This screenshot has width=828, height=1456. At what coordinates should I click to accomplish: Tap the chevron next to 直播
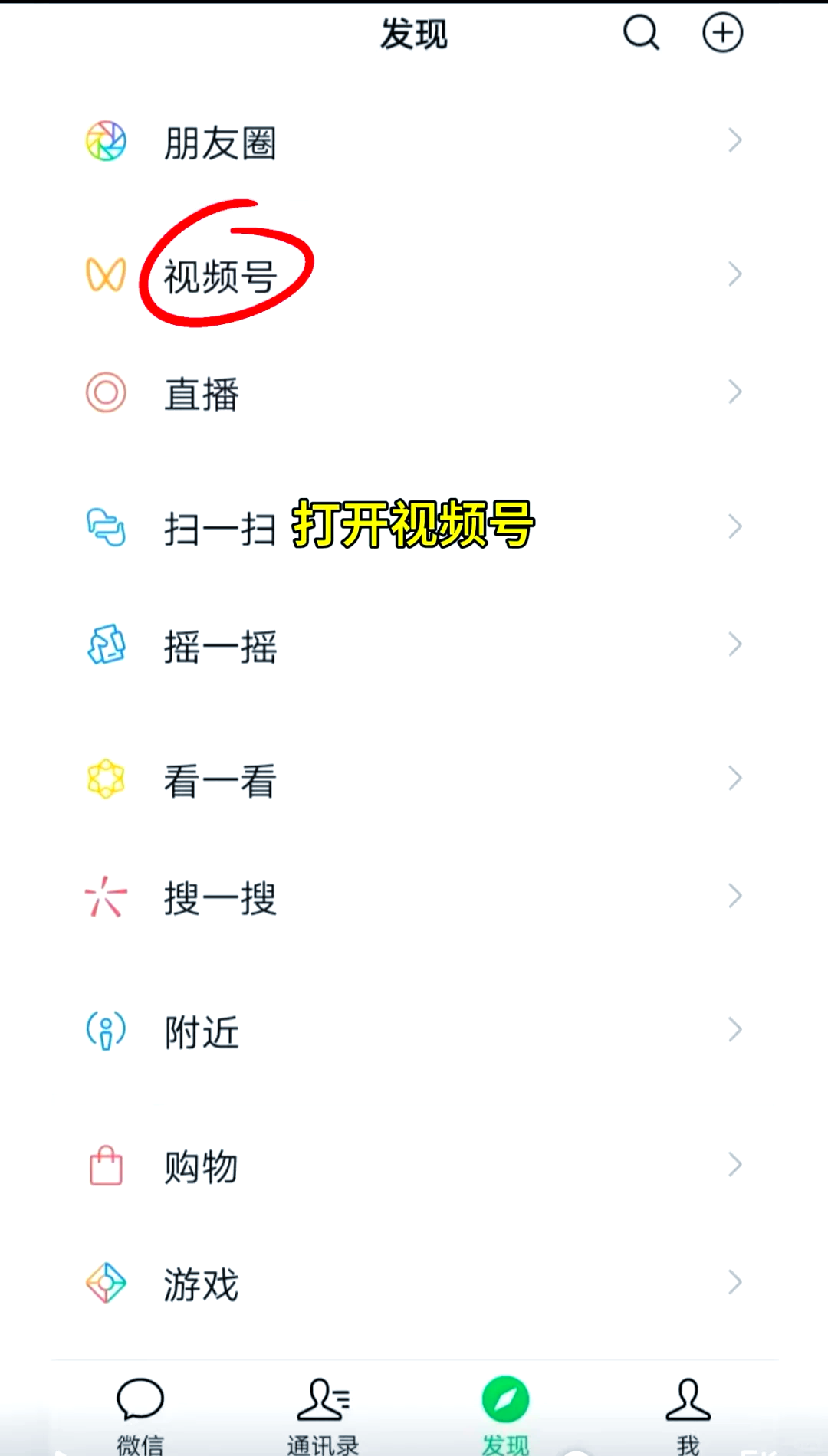click(734, 392)
